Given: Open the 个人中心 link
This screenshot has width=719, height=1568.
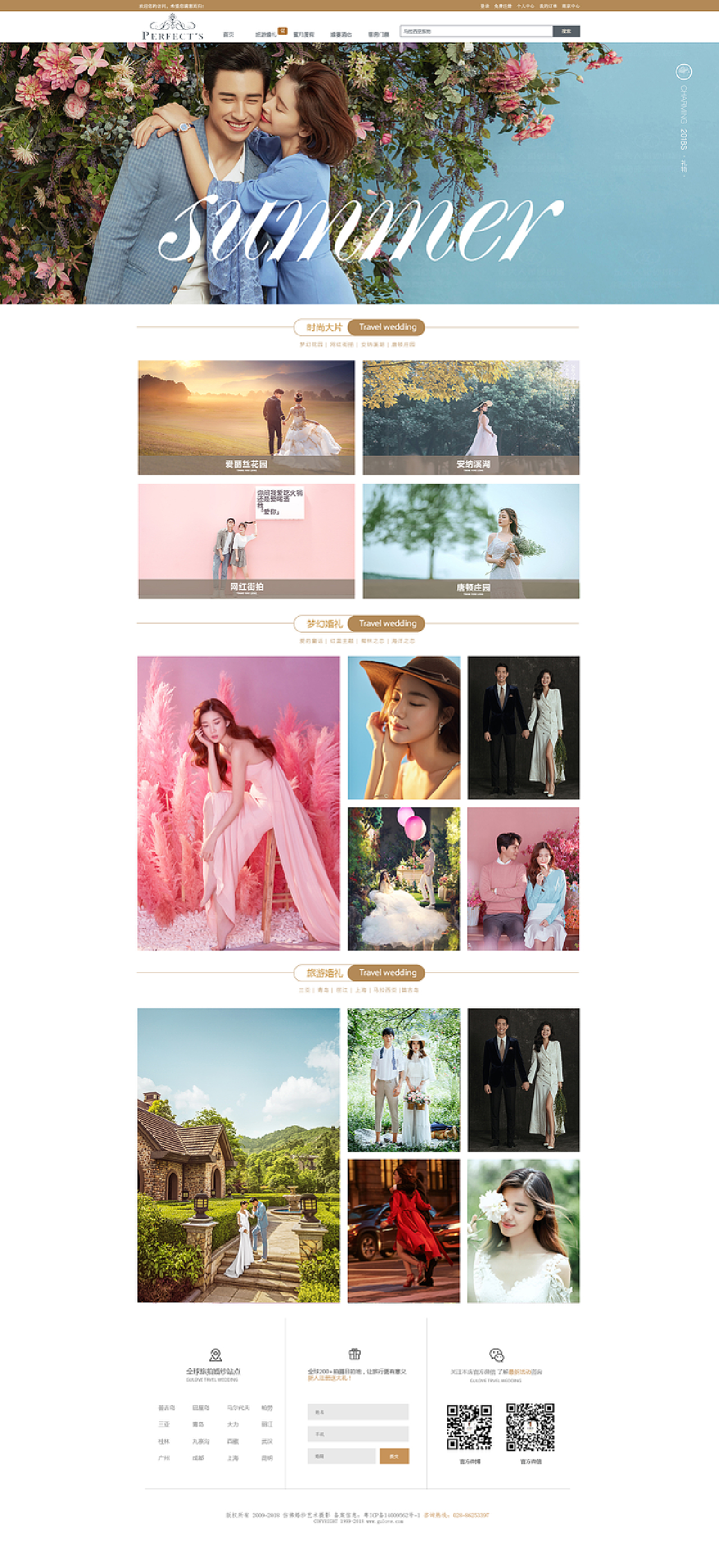Looking at the screenshot, I should pos(525,6).
